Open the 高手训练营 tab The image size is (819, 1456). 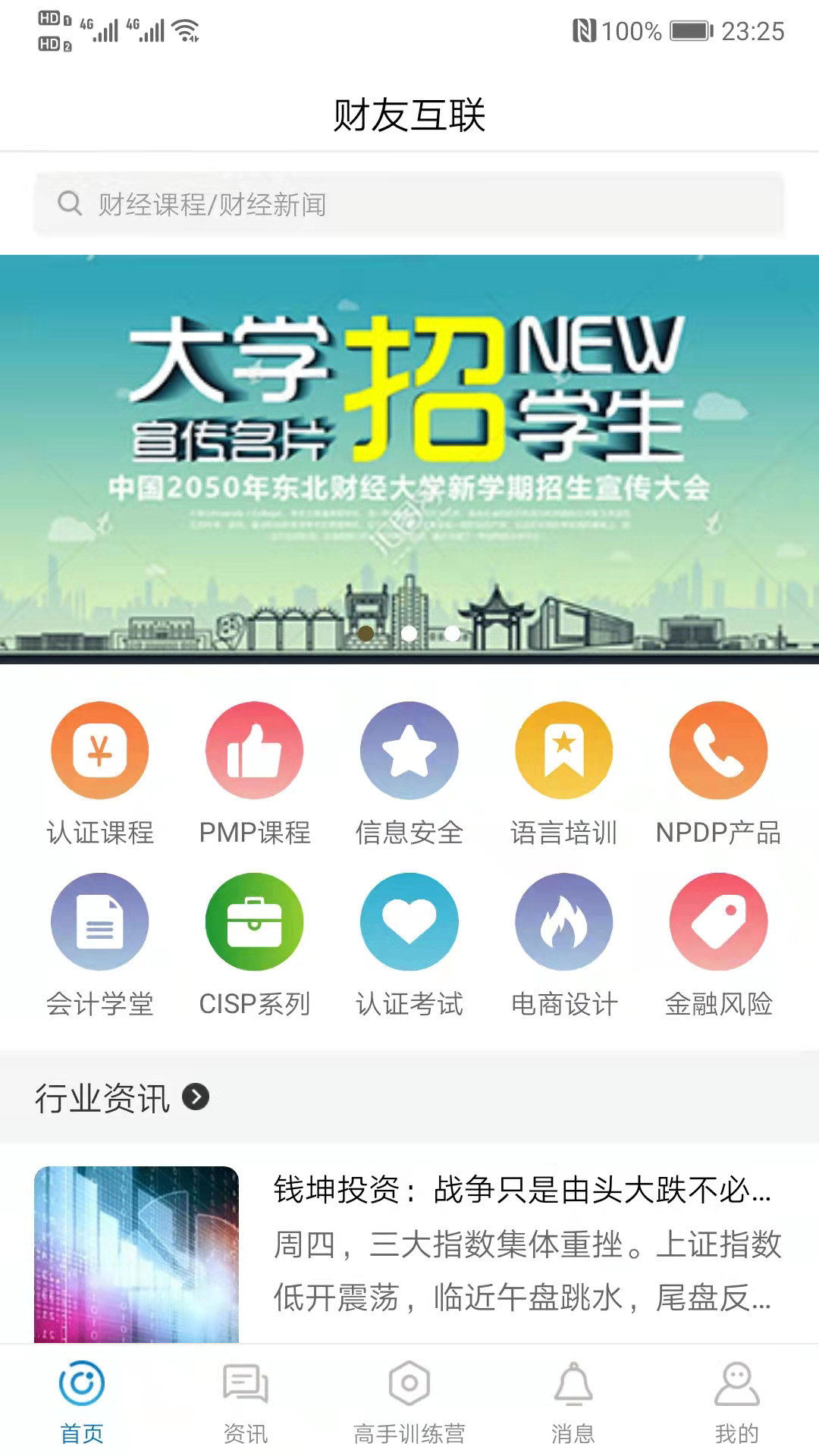(x=409, y=1401)
